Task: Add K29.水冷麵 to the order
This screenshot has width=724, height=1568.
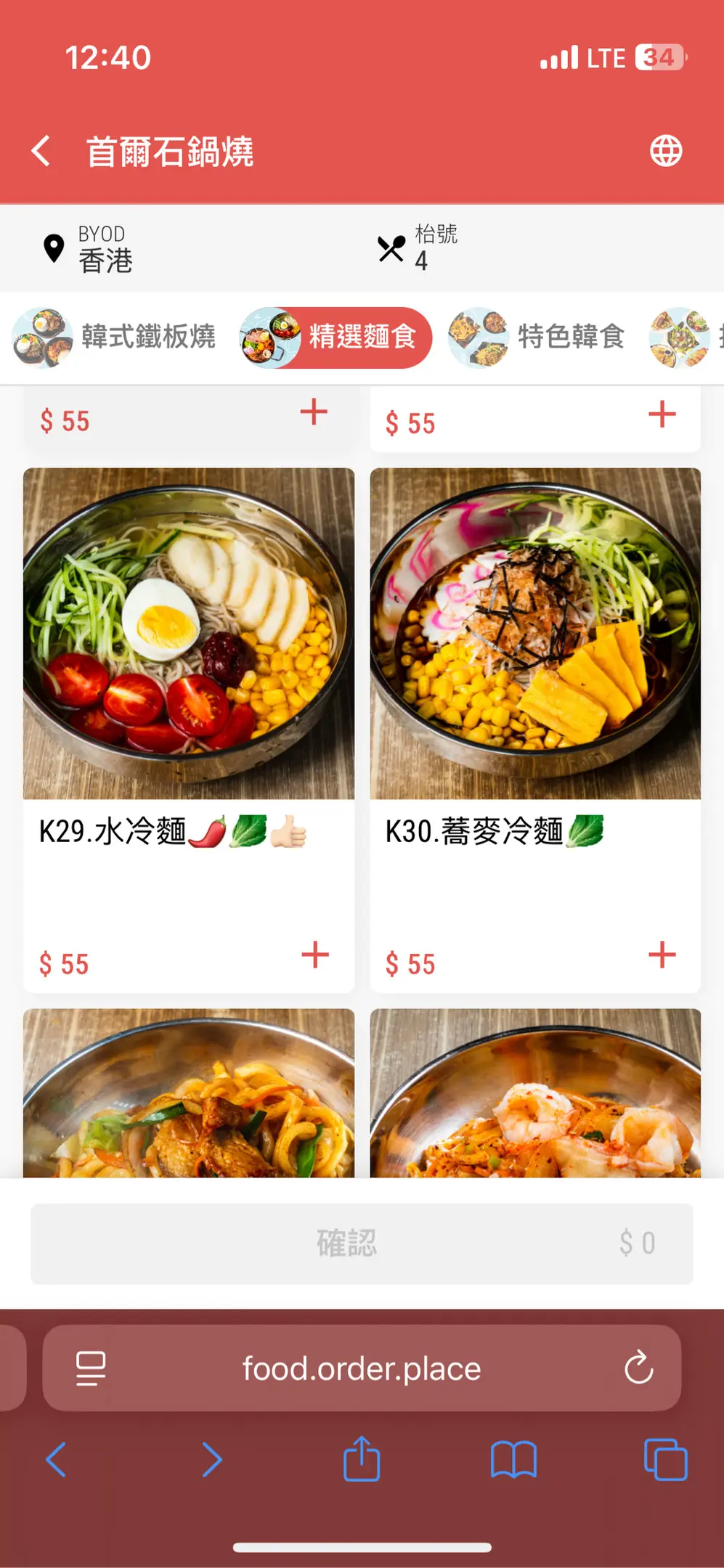Action: click(x=314, y=955)
